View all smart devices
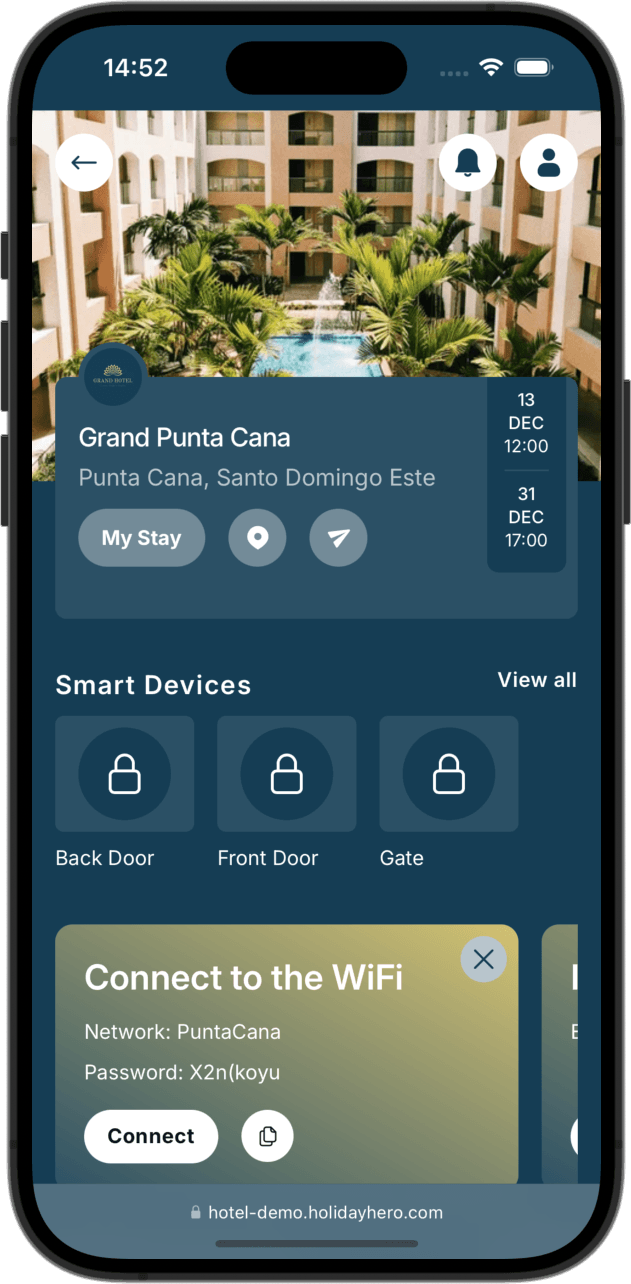631x1284 pixels. tap(537, 680)
